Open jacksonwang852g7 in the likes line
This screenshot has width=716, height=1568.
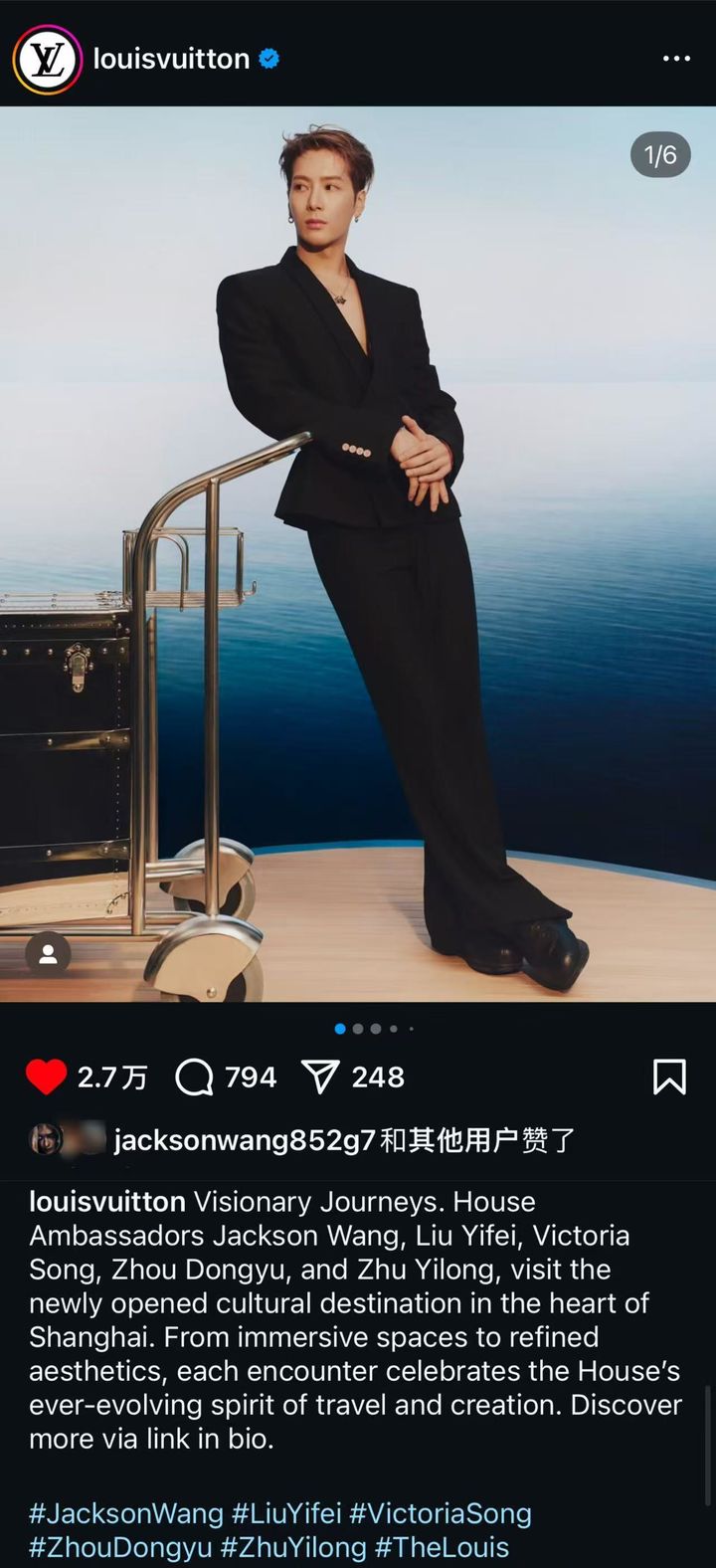[x=246, y=1140]
